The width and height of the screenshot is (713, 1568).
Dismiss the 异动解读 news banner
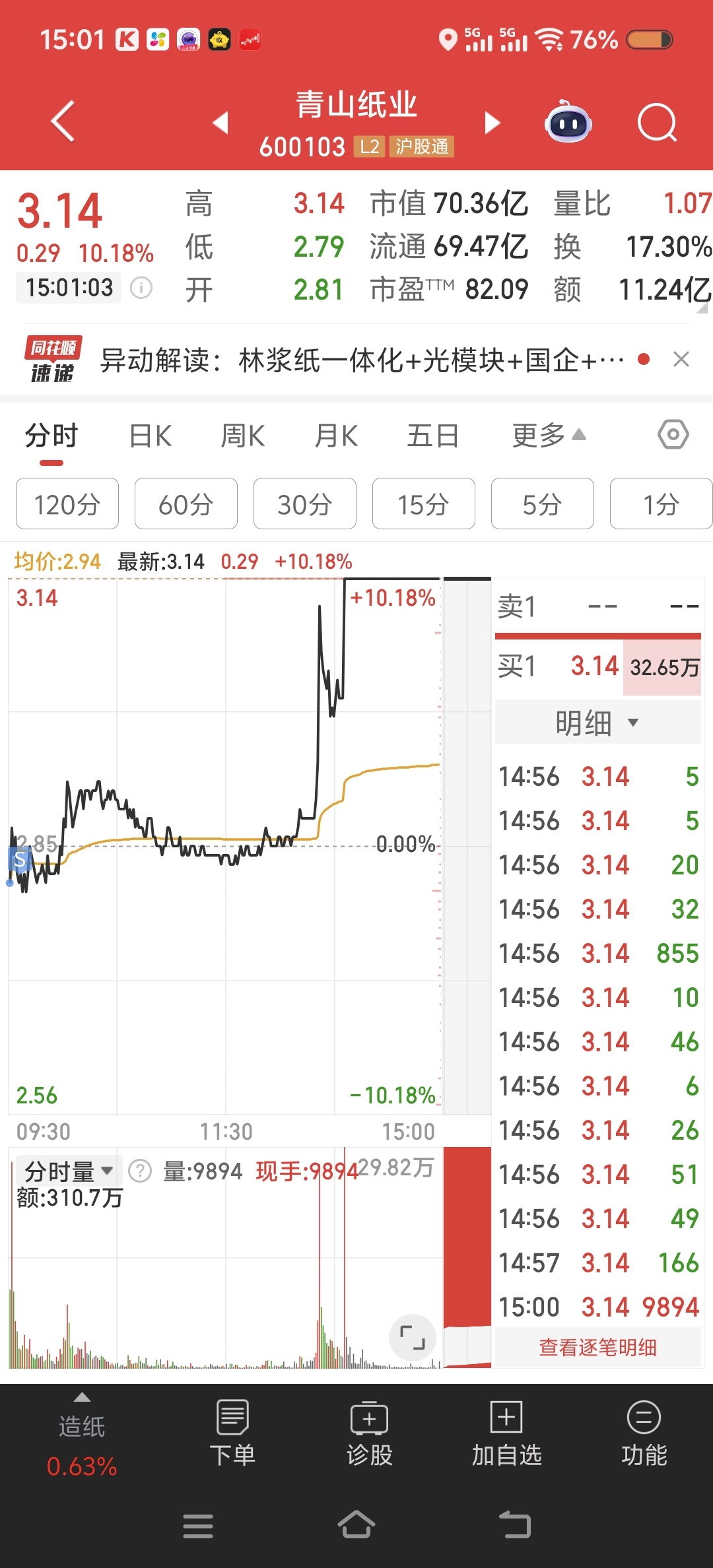tap(681, 360)
